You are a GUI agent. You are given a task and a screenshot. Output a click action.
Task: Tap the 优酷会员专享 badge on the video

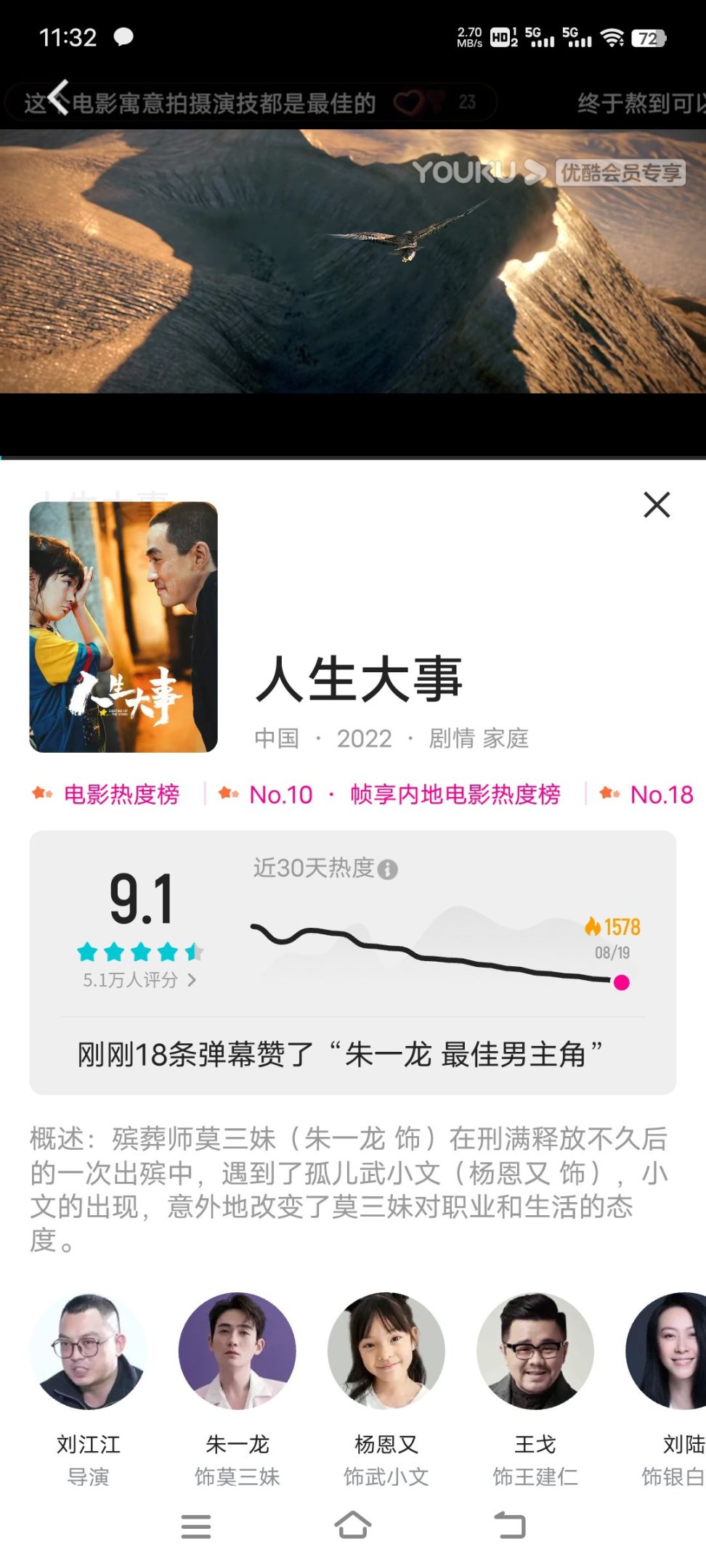pyautogui.click(x=620, y=173)
